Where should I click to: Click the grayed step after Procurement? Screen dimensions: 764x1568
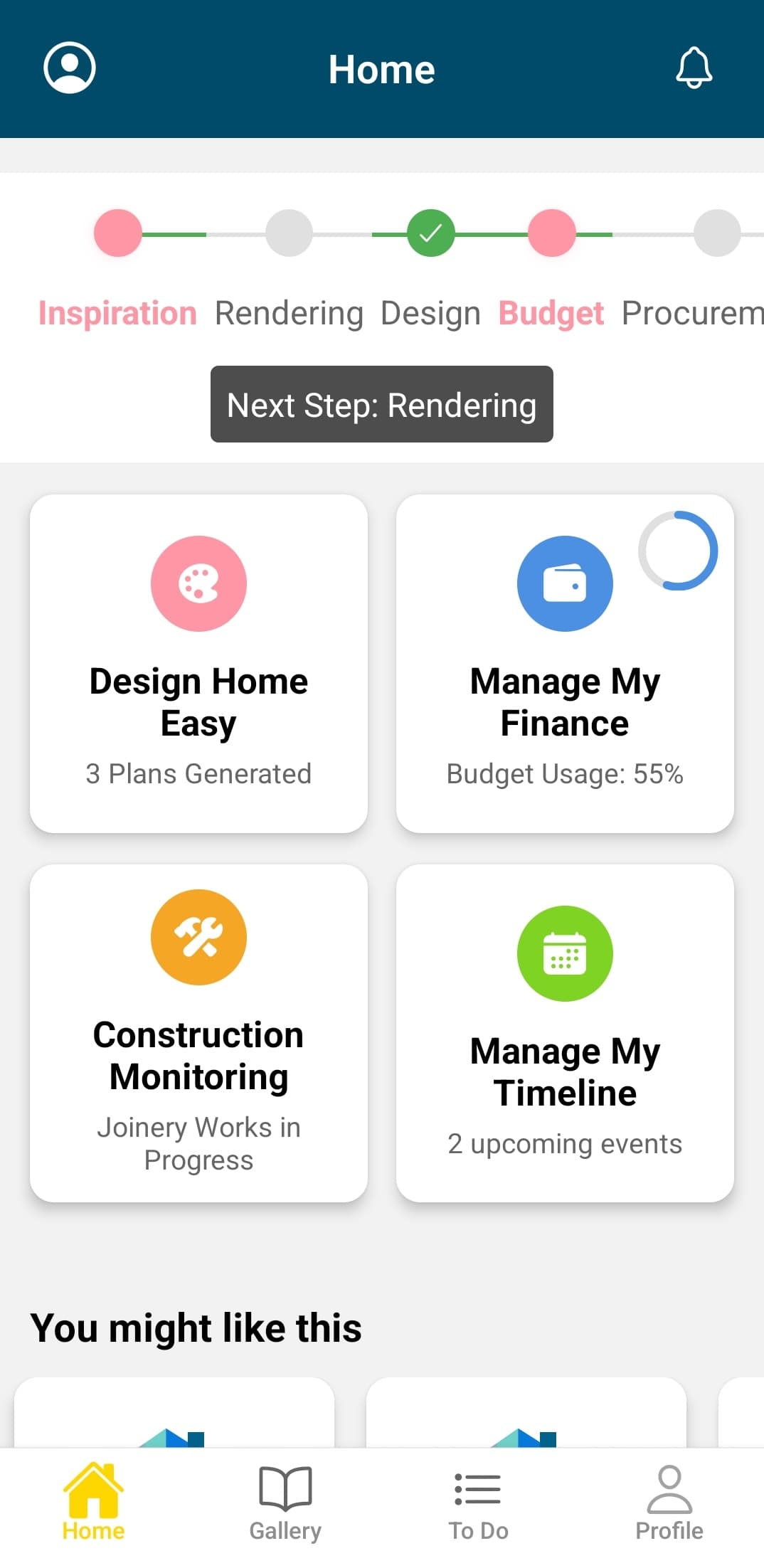(x=760, y=235)
